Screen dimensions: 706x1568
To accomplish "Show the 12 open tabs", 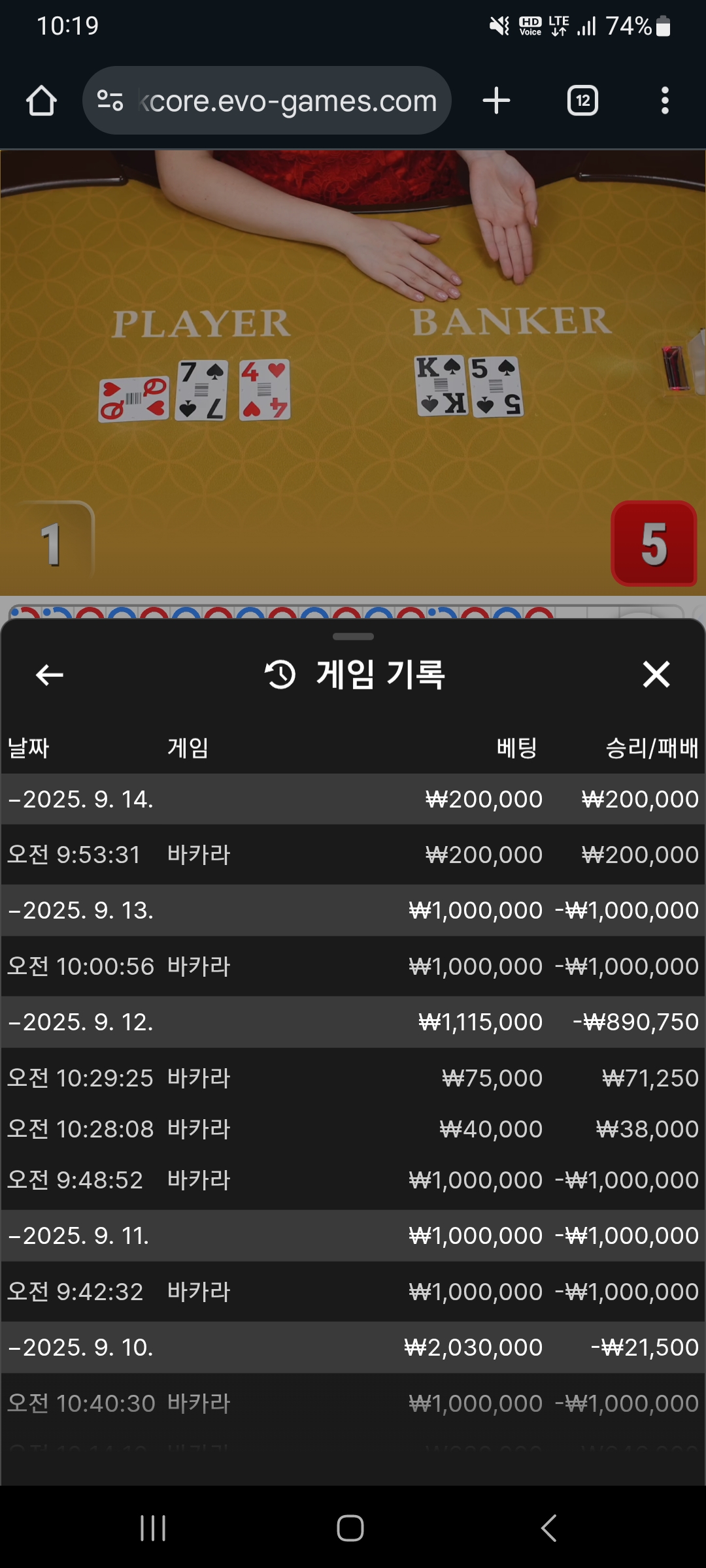I will pos(582,101).
